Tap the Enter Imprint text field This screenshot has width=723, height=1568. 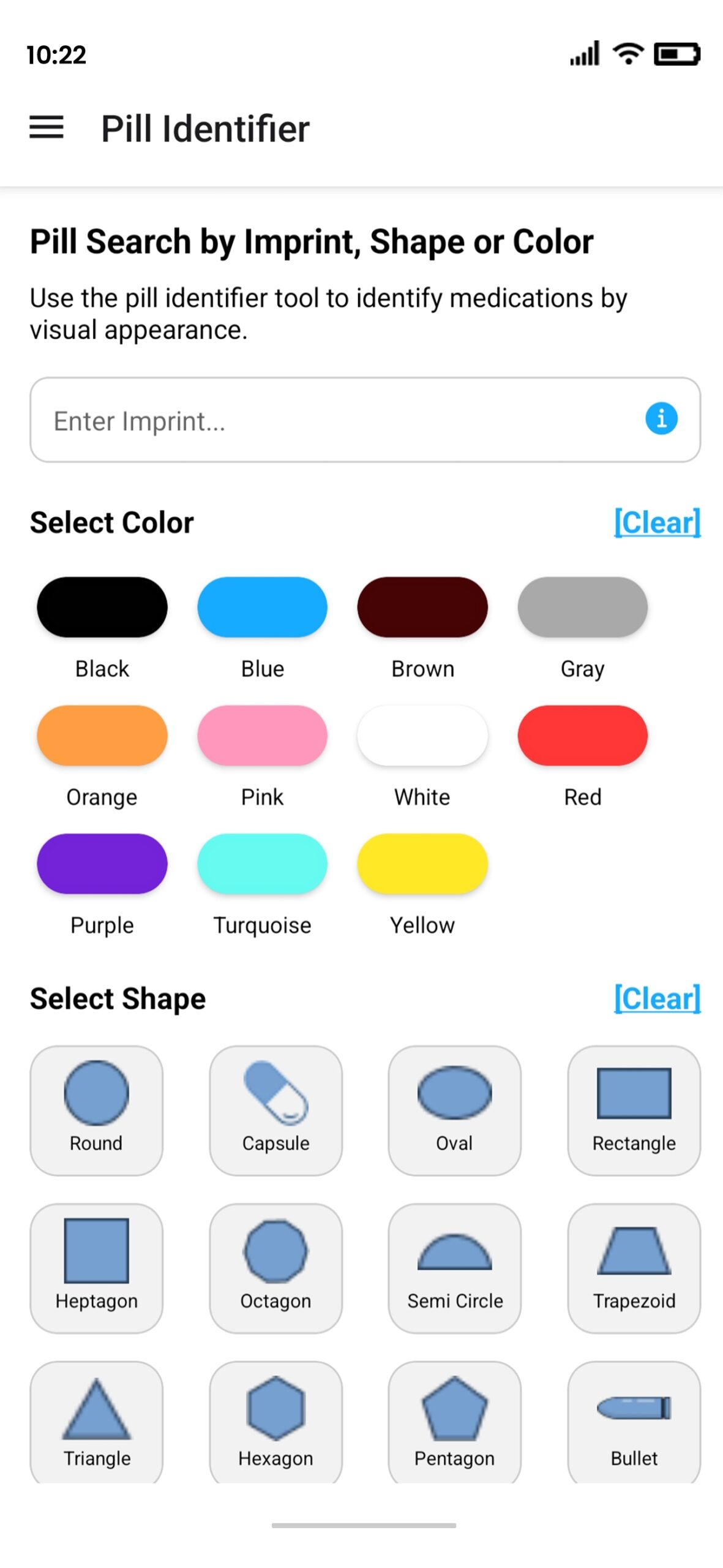[331, 420]
